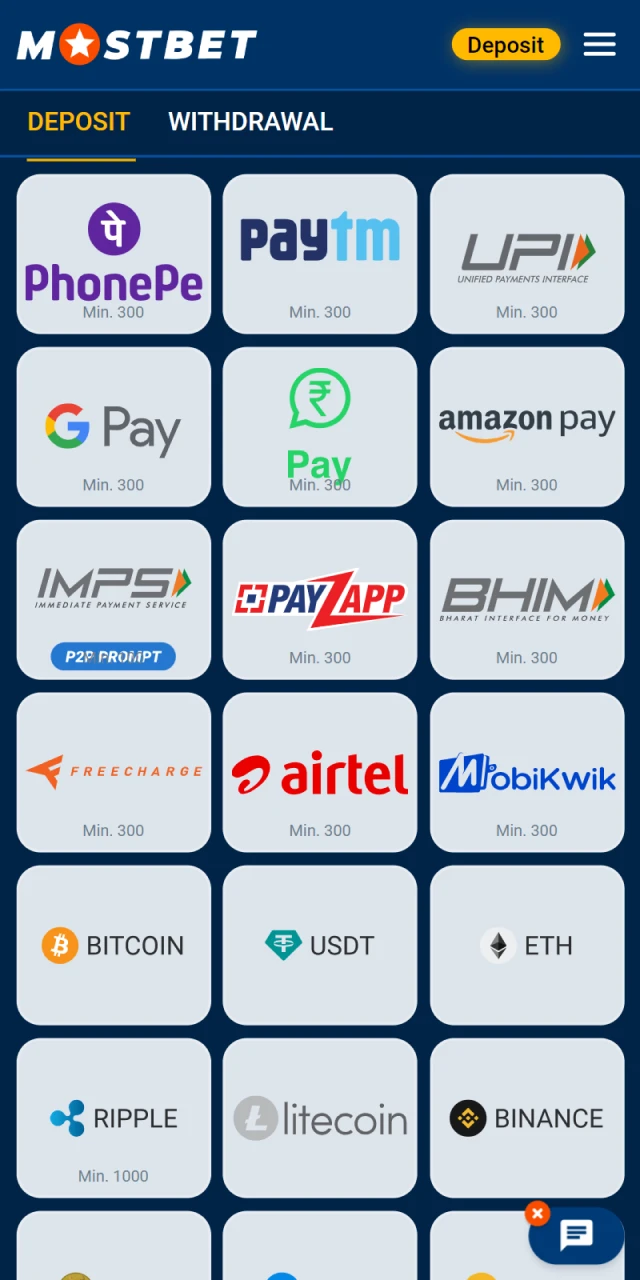Screen dimensions: 640x1280
Task: Open IMPS payment option
Action: click(x=114, y=599)
